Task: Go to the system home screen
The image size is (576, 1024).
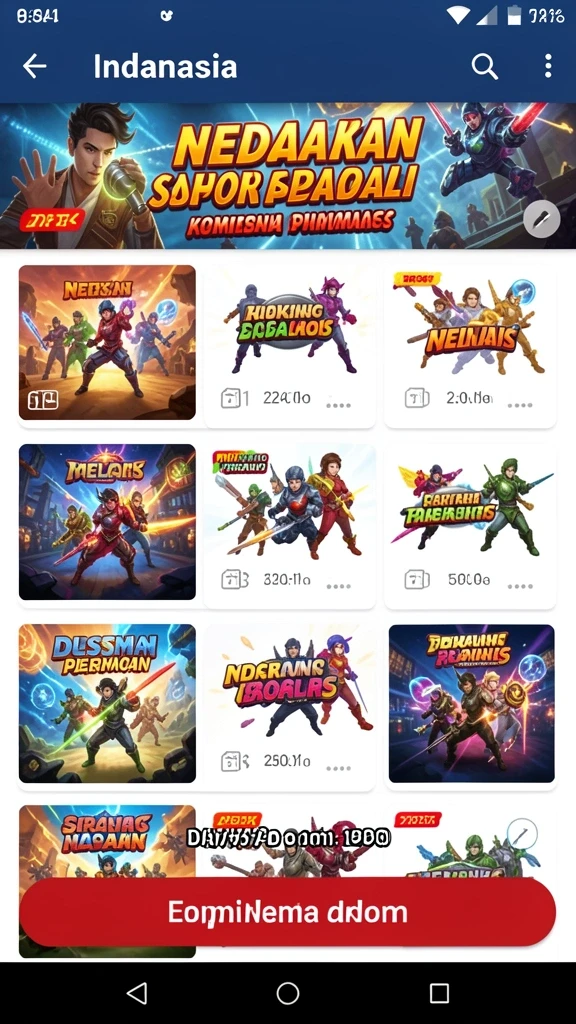Action: pos(288,993)
